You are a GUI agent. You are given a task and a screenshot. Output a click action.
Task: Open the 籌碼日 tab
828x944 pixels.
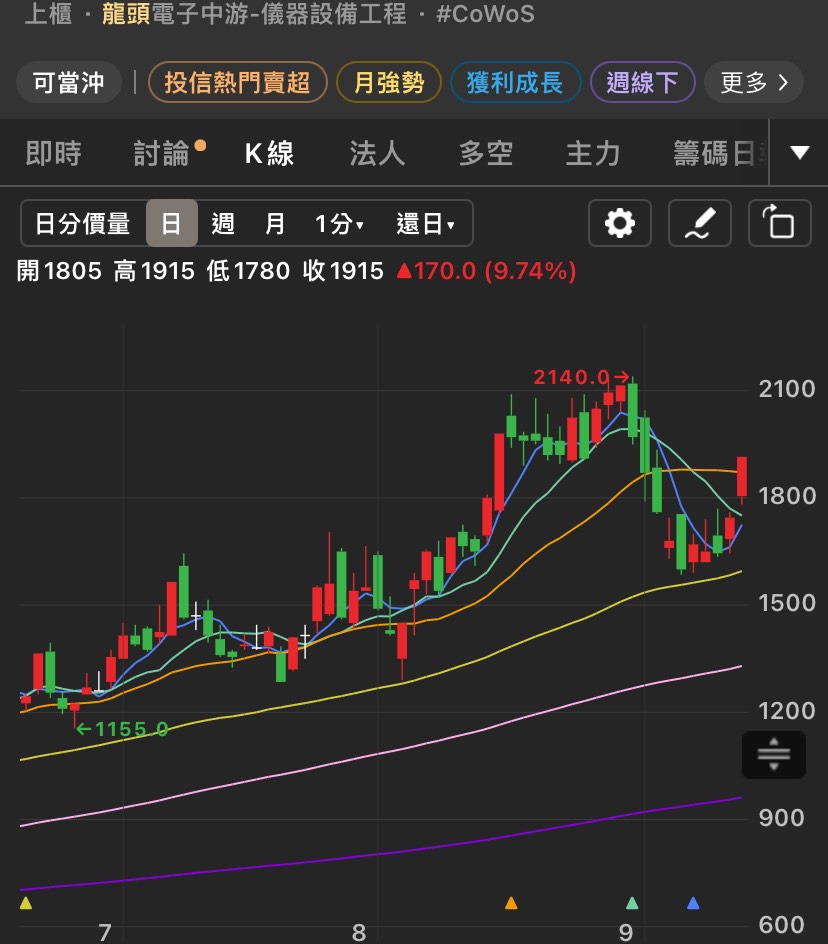pyautogui.click(x=715, y=153)
